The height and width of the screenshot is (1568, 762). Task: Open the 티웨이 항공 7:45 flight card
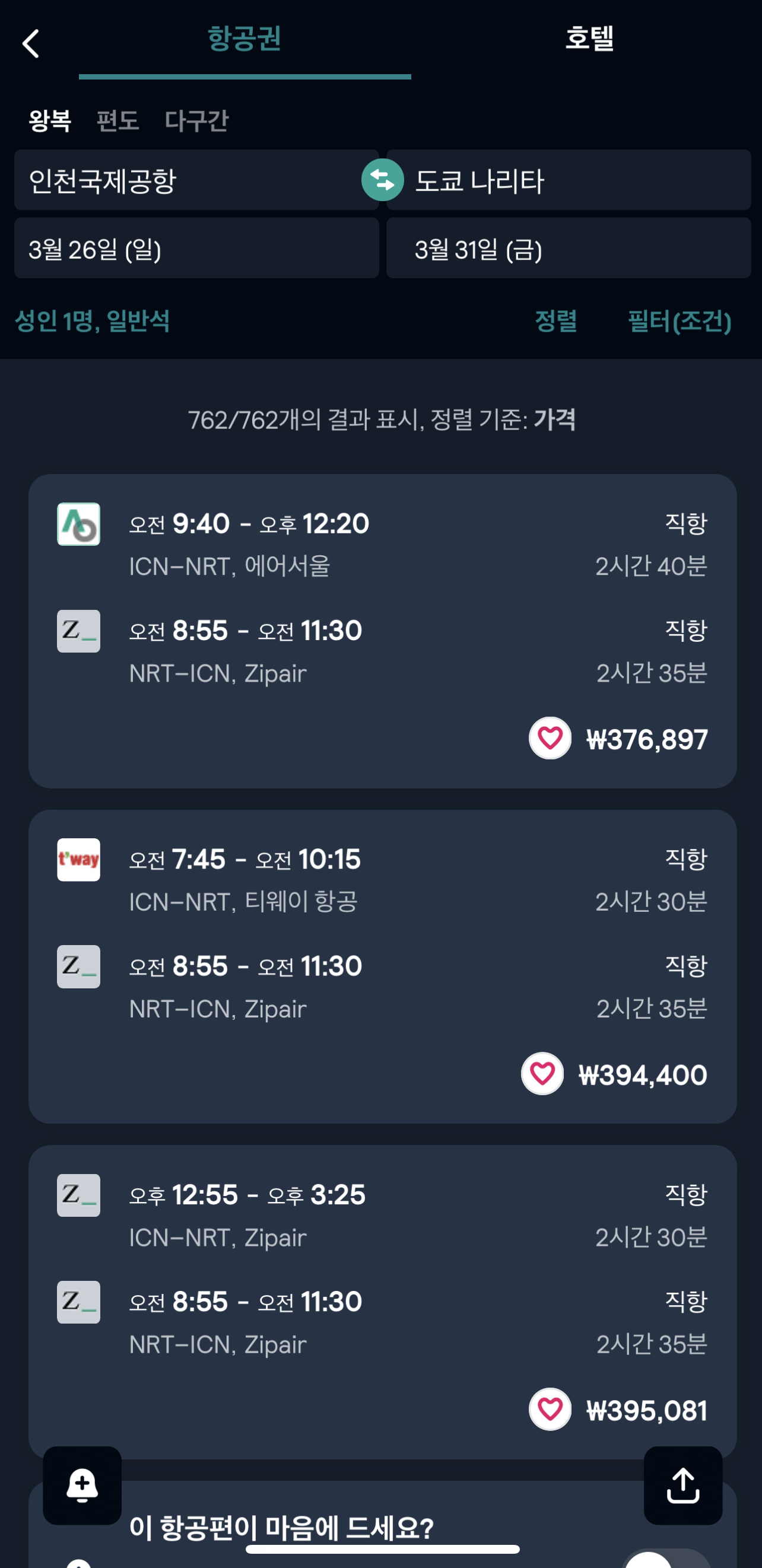tap(383, 966)
